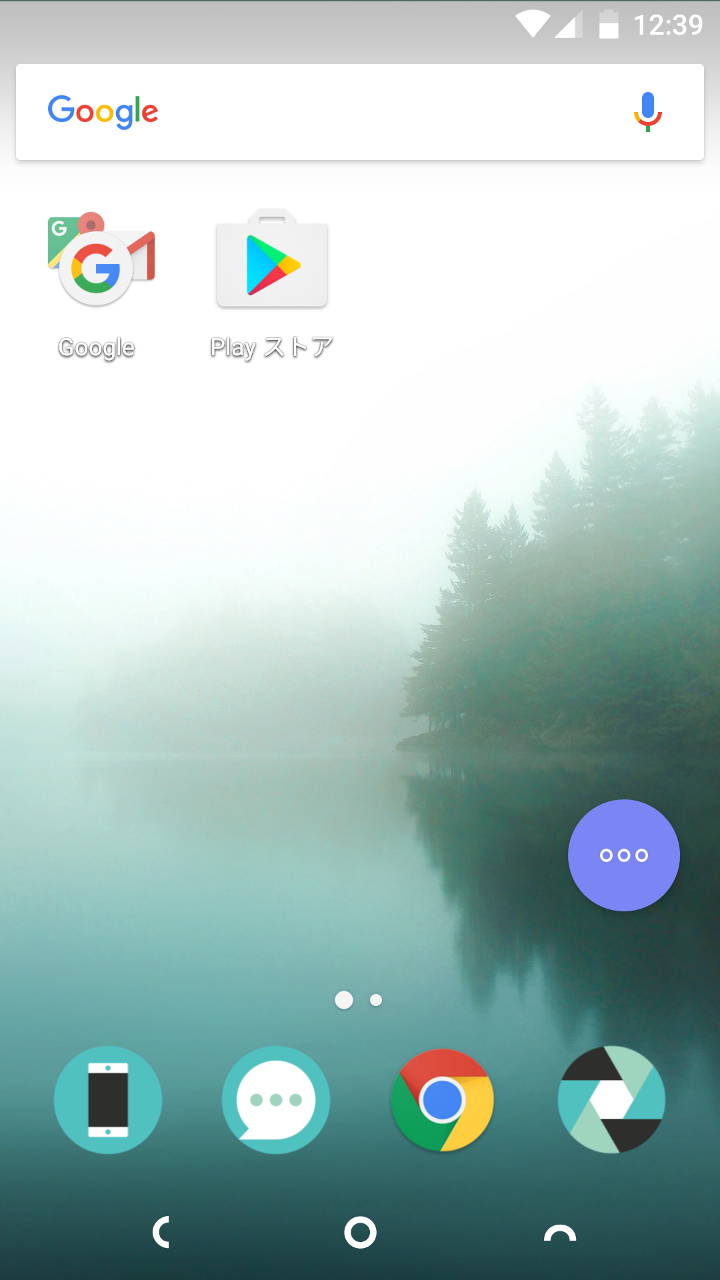The image size is (720, 1280).
Task: Start voice search with the microphone
Action: [x=648, y=112]
